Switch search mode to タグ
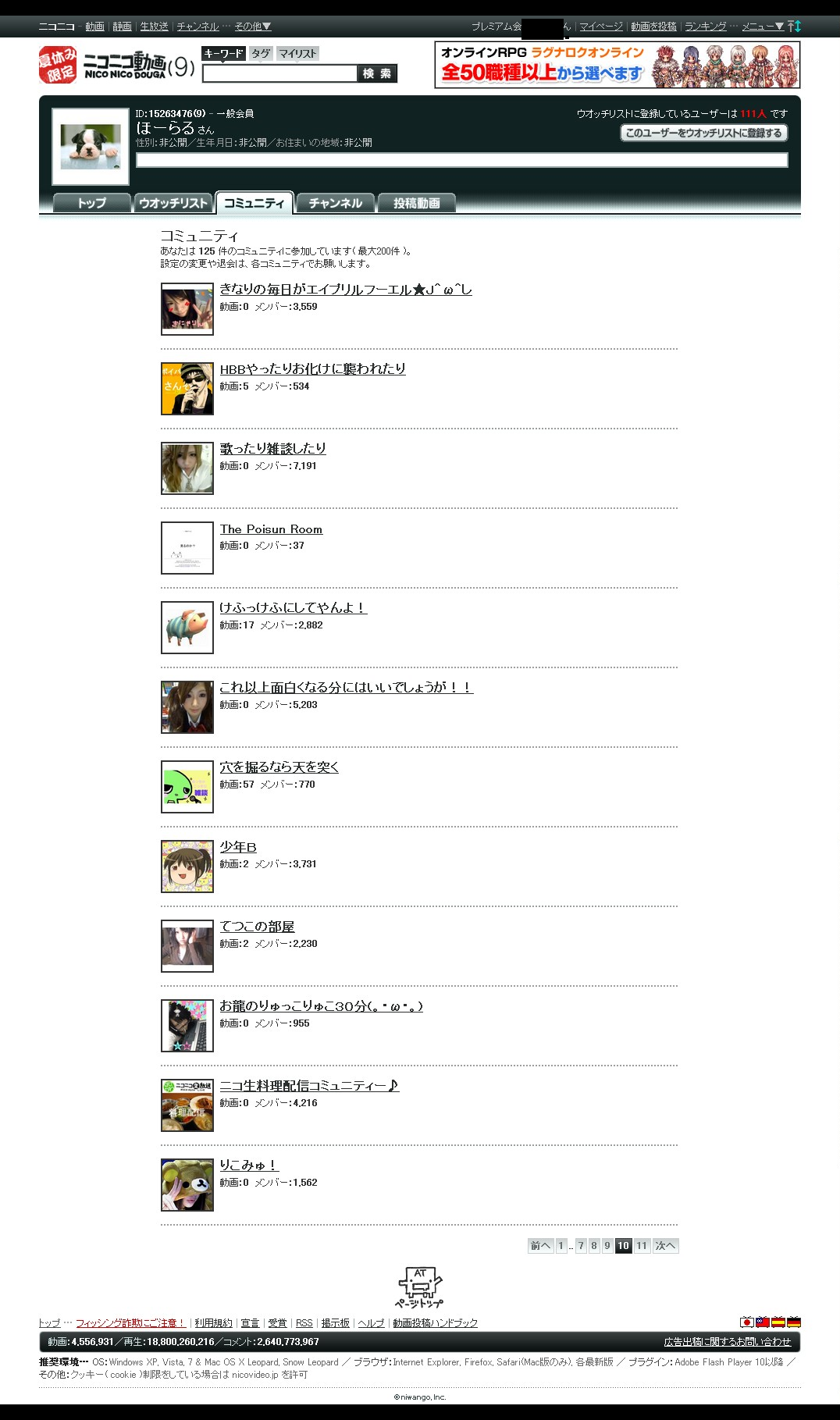Image resolution: width=840 pixels, height=1420 pixels. point(261,53)
